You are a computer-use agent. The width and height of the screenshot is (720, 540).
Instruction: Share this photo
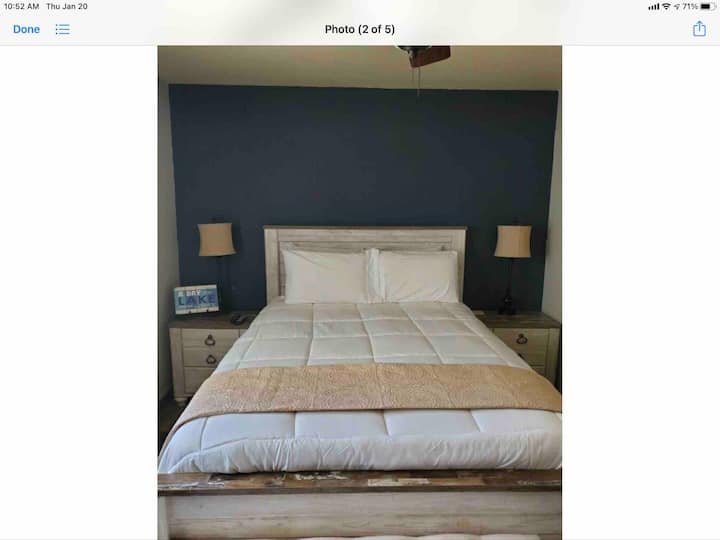699,29
